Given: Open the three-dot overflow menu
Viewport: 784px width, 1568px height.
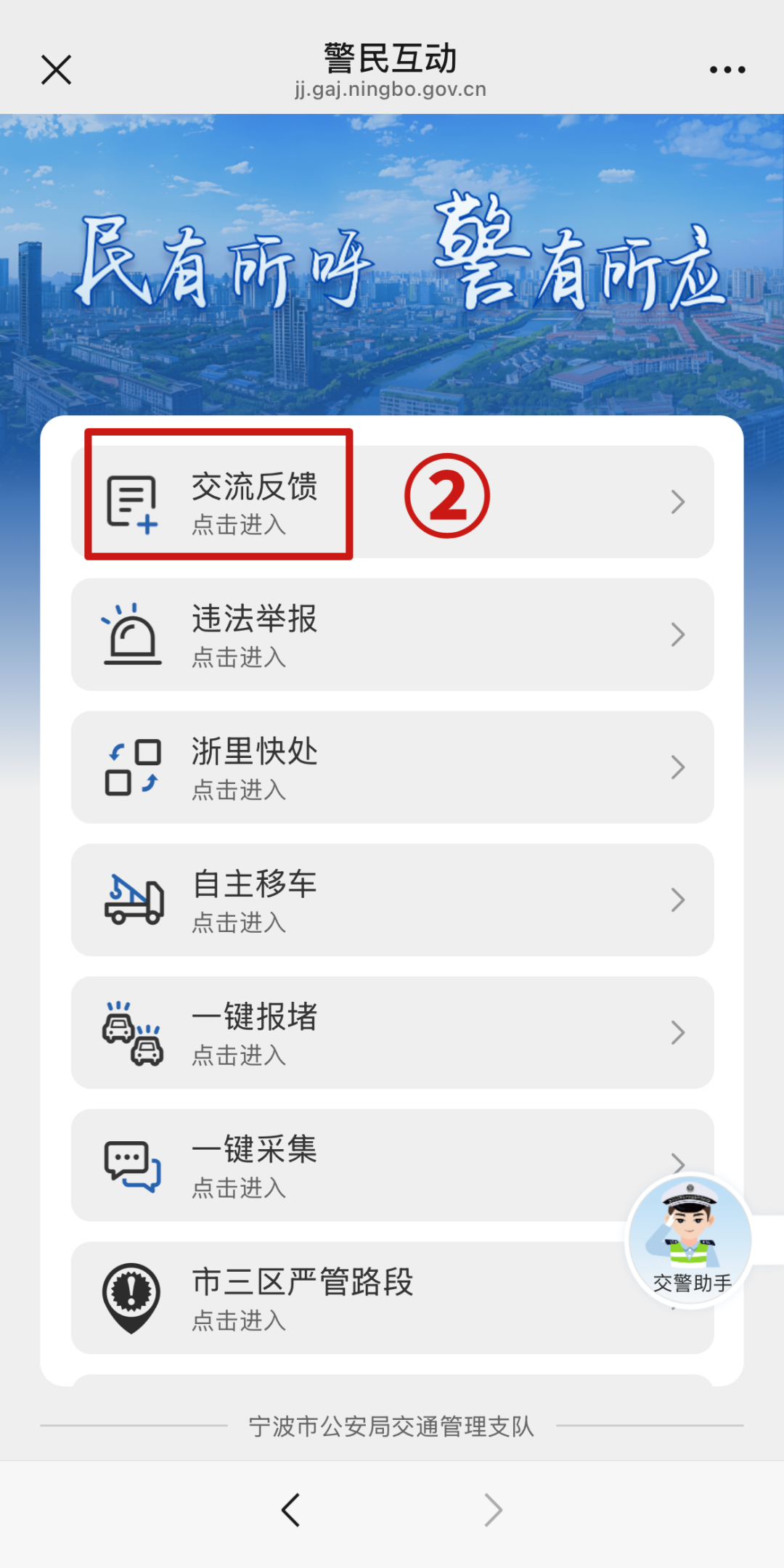Looking at the screenshot, I should coord(727,70).
